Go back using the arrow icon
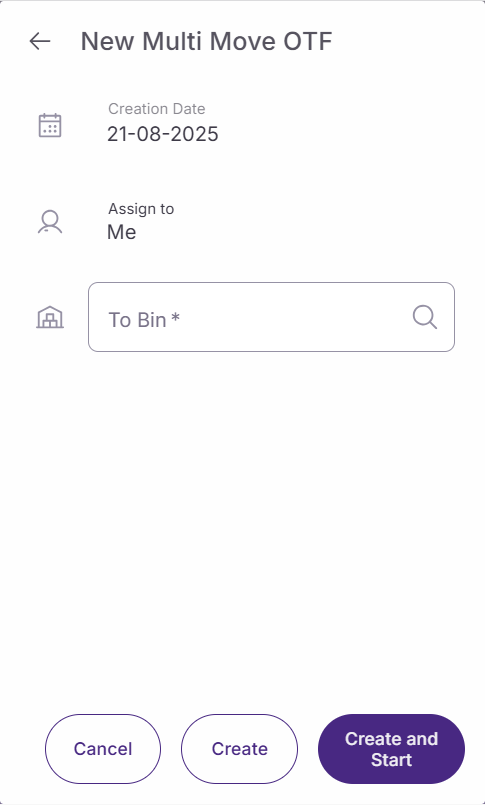This screenshot has width=485, height=805. pos(40,41)
